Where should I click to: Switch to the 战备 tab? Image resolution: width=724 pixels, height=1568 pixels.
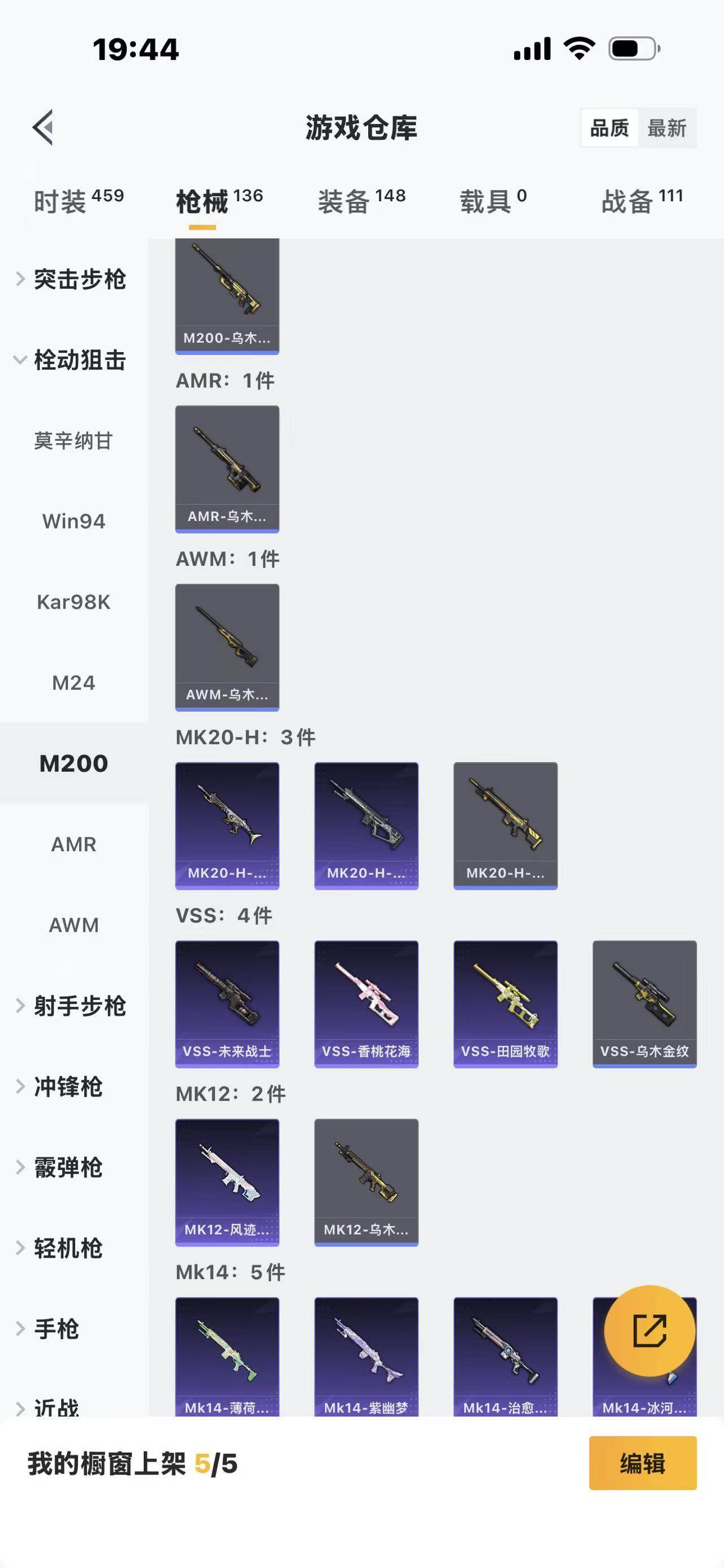(x=642, y=201)
